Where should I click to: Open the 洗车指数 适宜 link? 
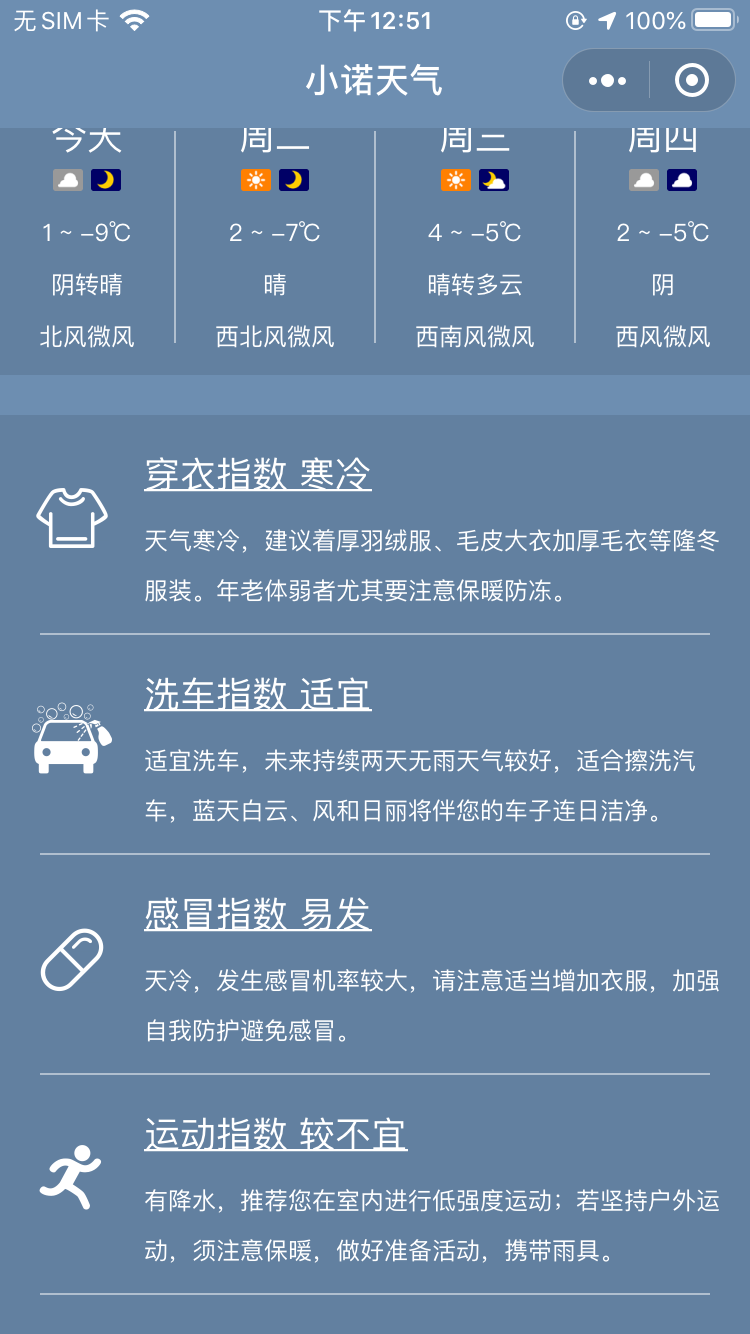(x=258, y=694)
